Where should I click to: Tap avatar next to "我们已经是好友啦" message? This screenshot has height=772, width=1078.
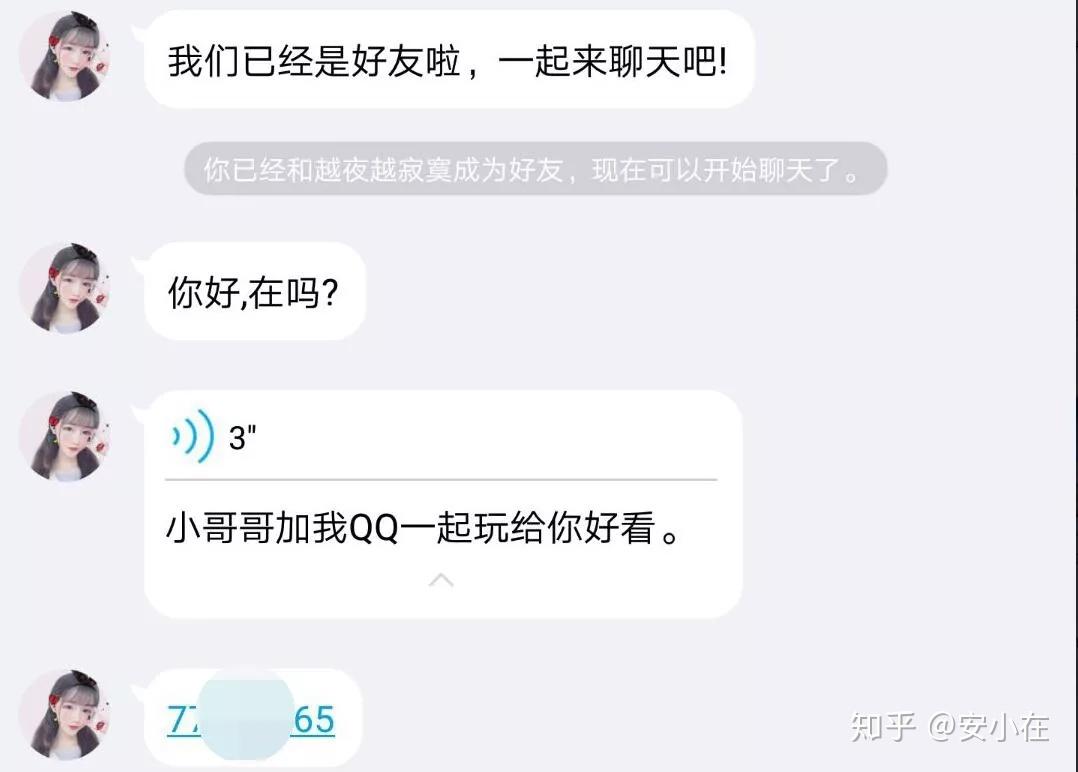pos(65,55)
